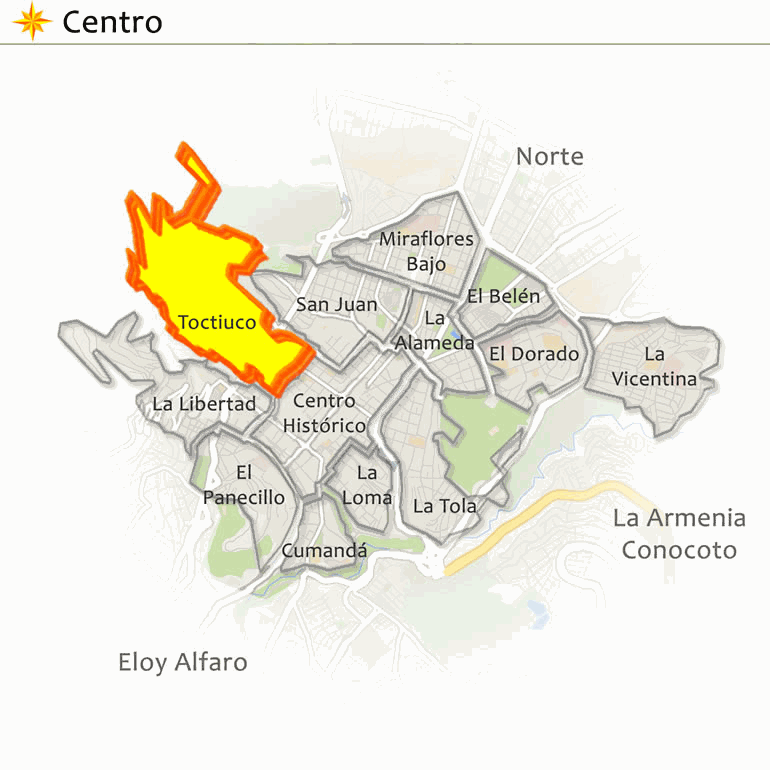Select the Toctiuco neighborhood on the map
The image size is (770, 770).
pos(217,322)
